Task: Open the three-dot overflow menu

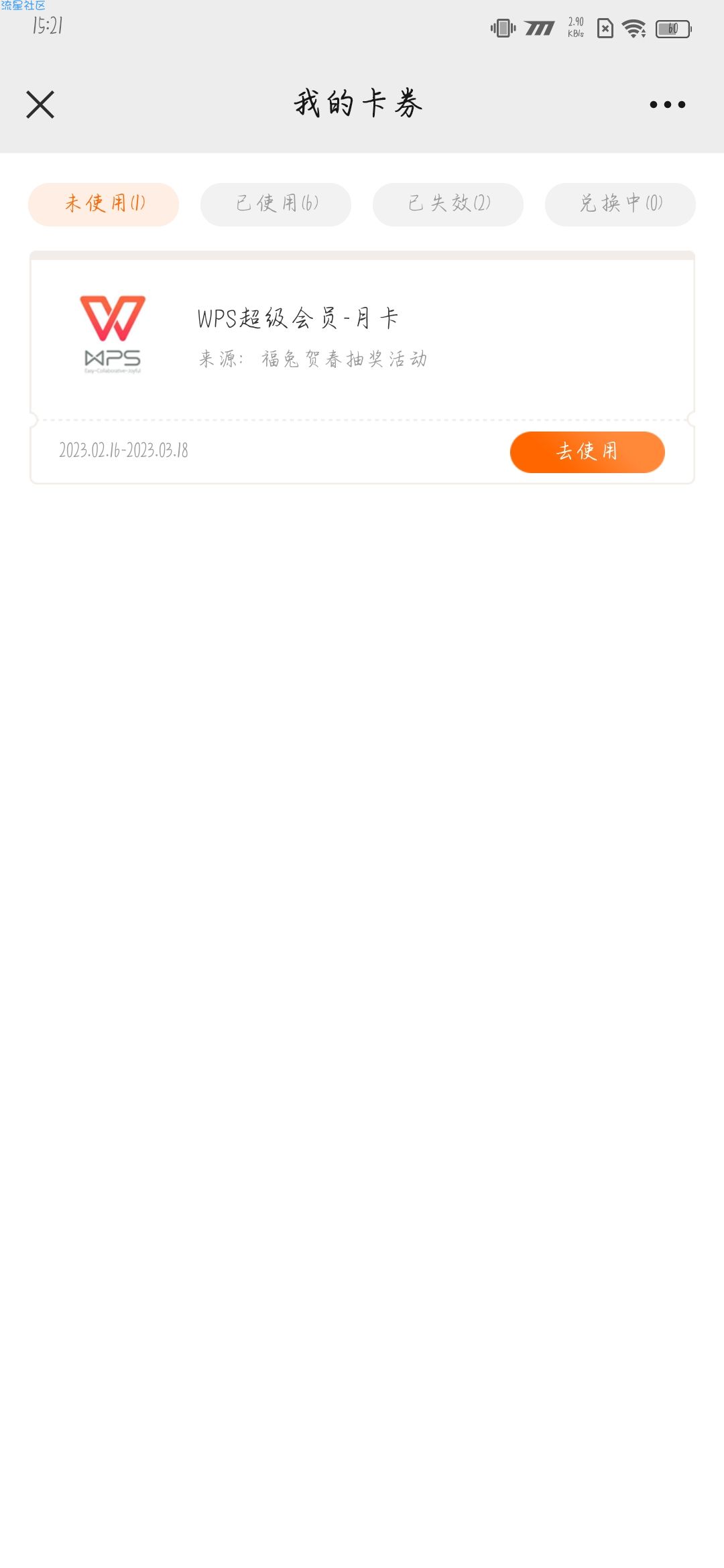Action: tap(667, 105)
